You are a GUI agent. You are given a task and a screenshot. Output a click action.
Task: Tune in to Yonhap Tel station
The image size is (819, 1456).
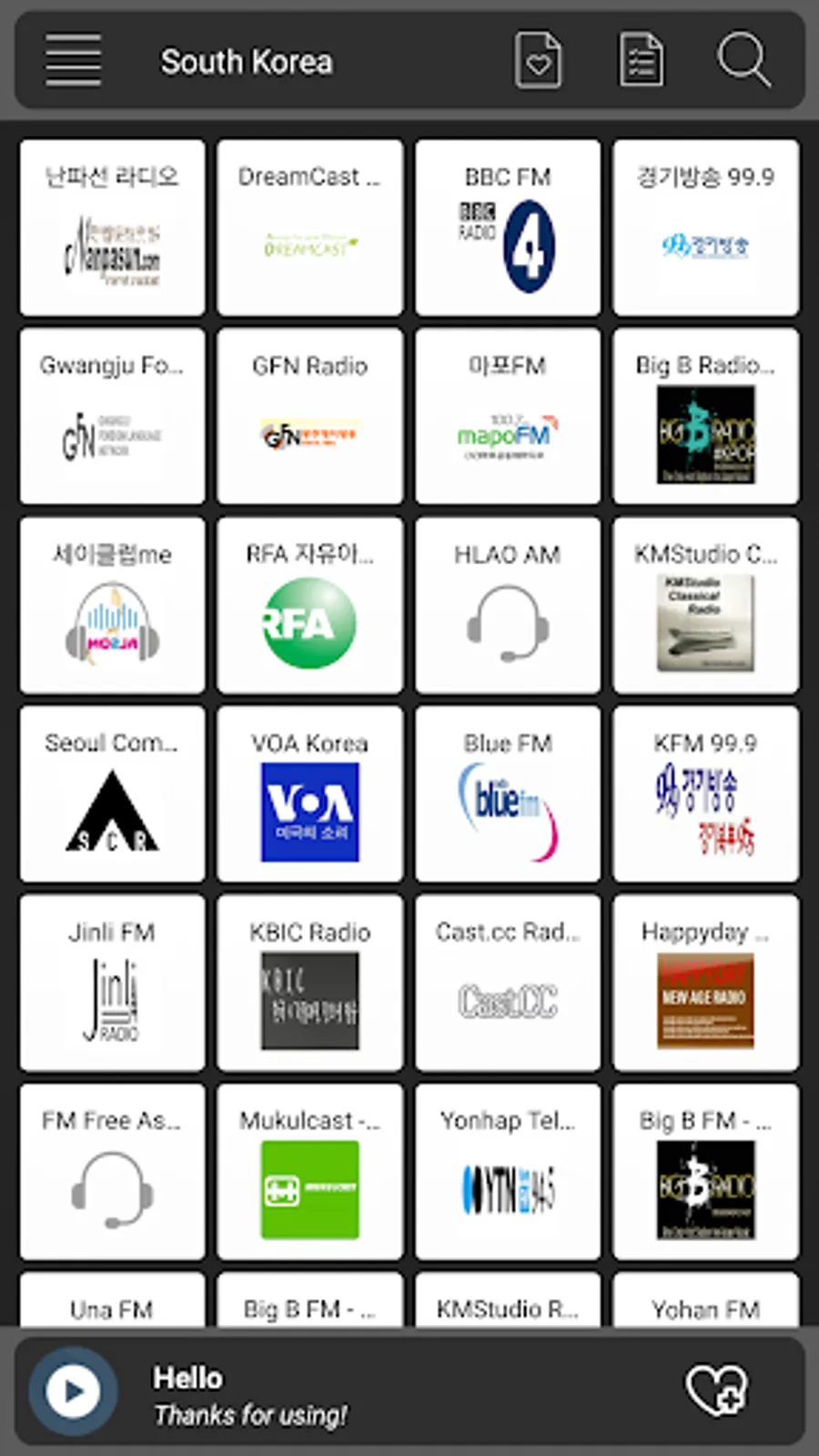pos(508,1171)
